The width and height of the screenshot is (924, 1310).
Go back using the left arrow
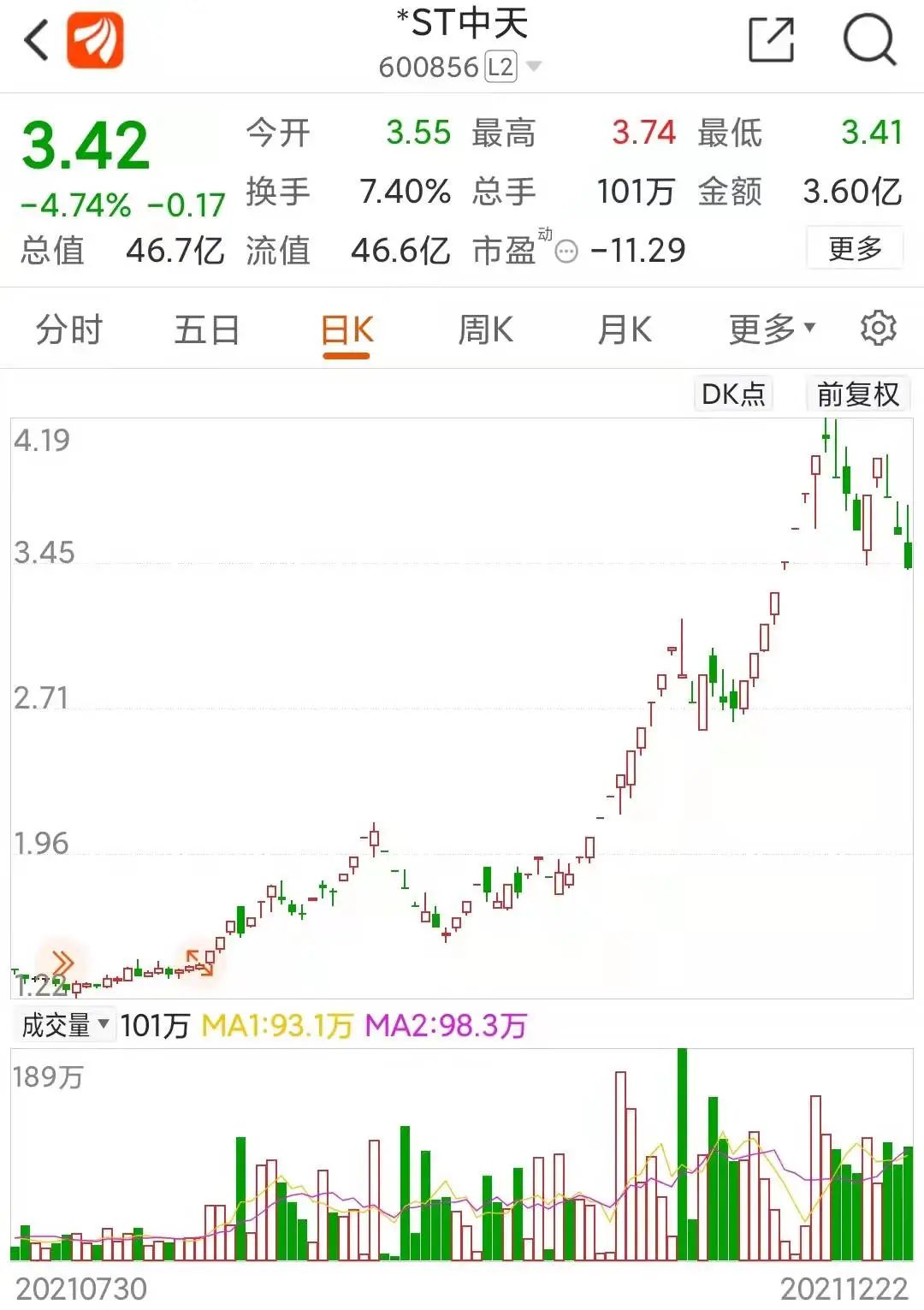(36, 40)
